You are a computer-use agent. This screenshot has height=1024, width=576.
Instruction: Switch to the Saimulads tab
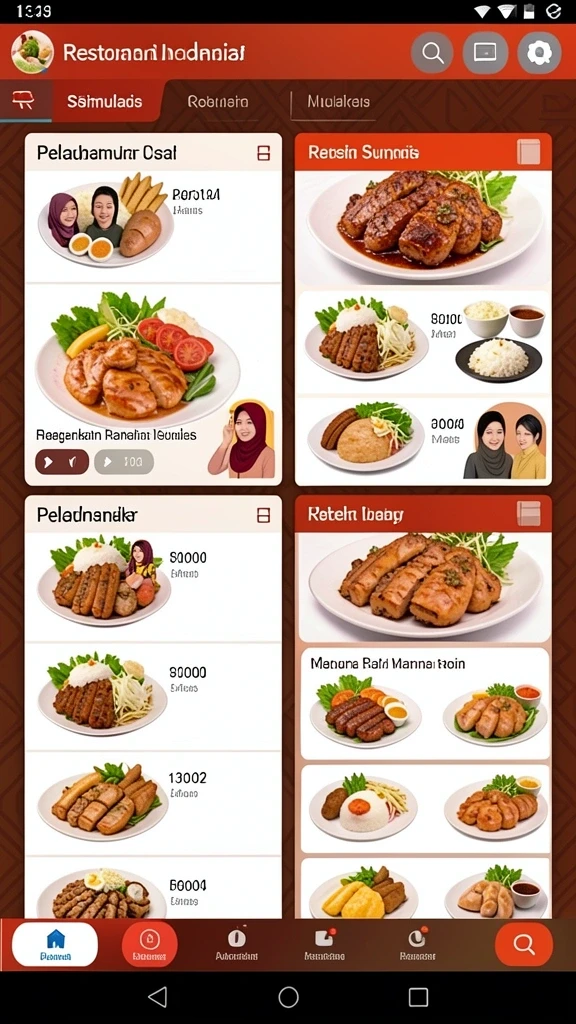coord(104,101)
